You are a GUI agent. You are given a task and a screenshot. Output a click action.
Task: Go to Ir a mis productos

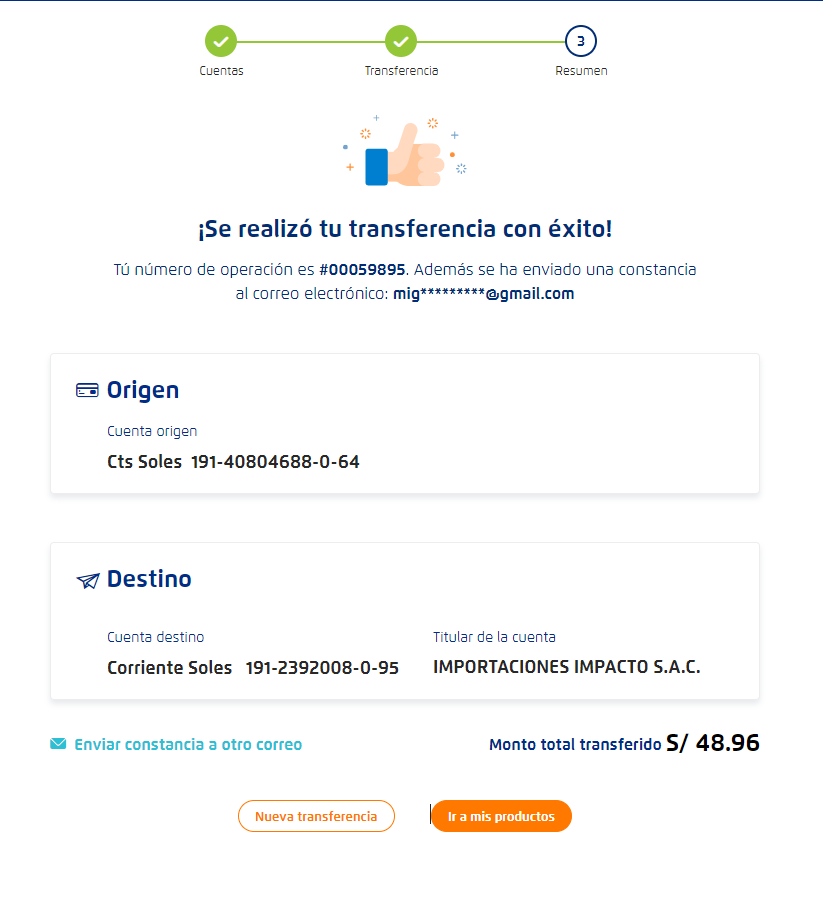pos(501,816)
